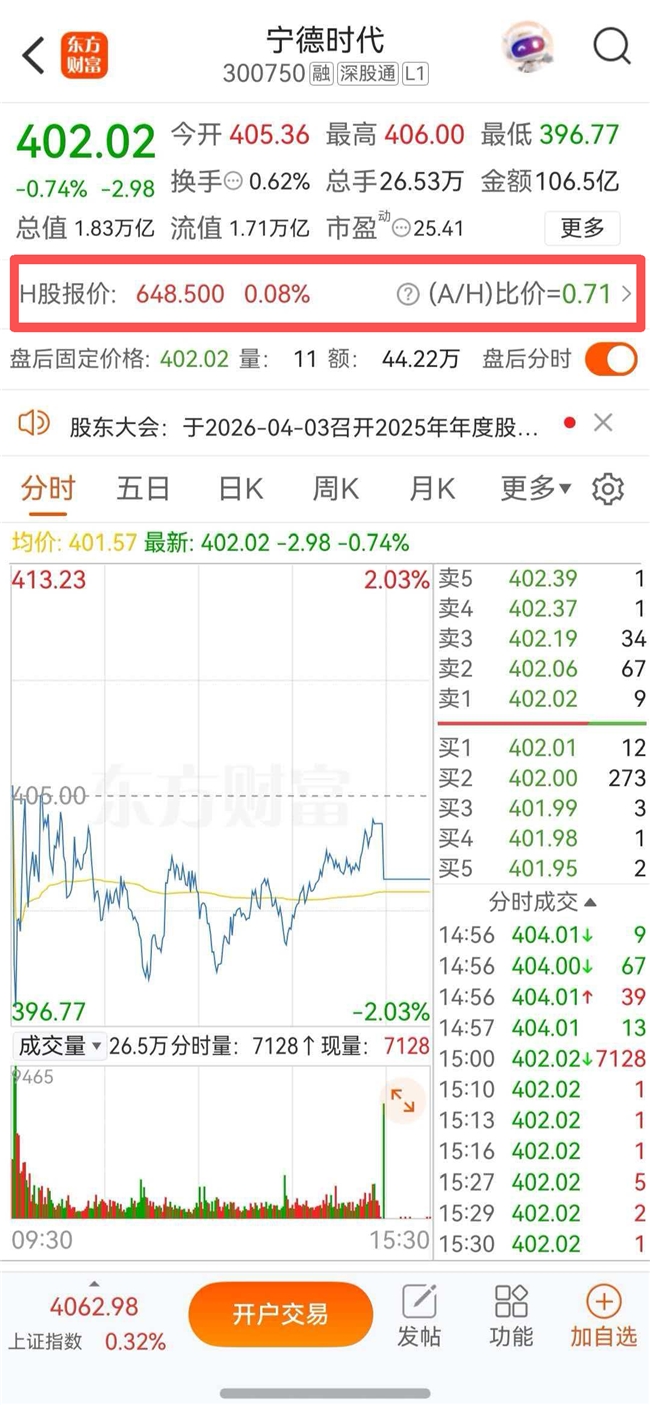Select the 日K chart tab

(241, 489)
